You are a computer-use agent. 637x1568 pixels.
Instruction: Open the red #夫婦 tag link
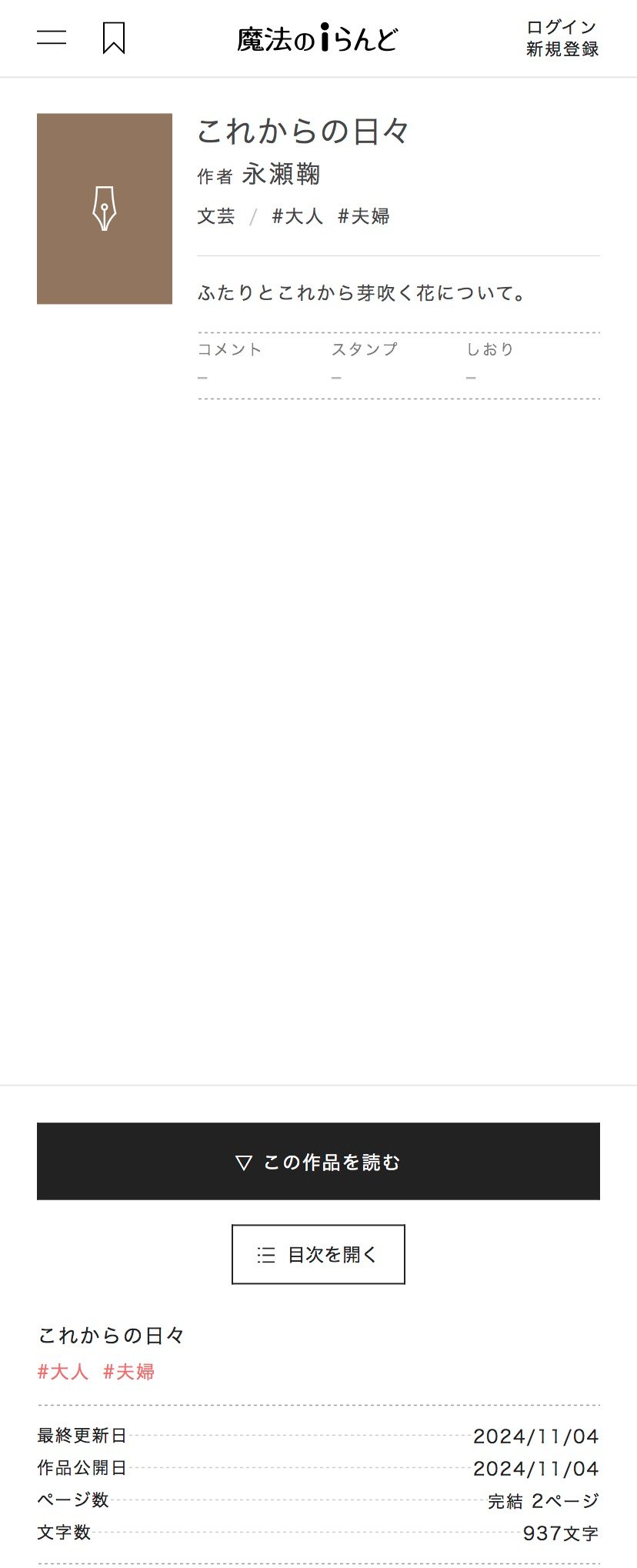pyautogui.click(x=129, y=1371)
